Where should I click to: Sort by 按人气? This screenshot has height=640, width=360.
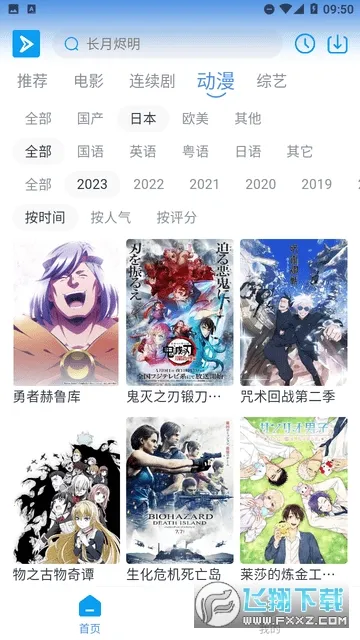[x=111, y=218]
